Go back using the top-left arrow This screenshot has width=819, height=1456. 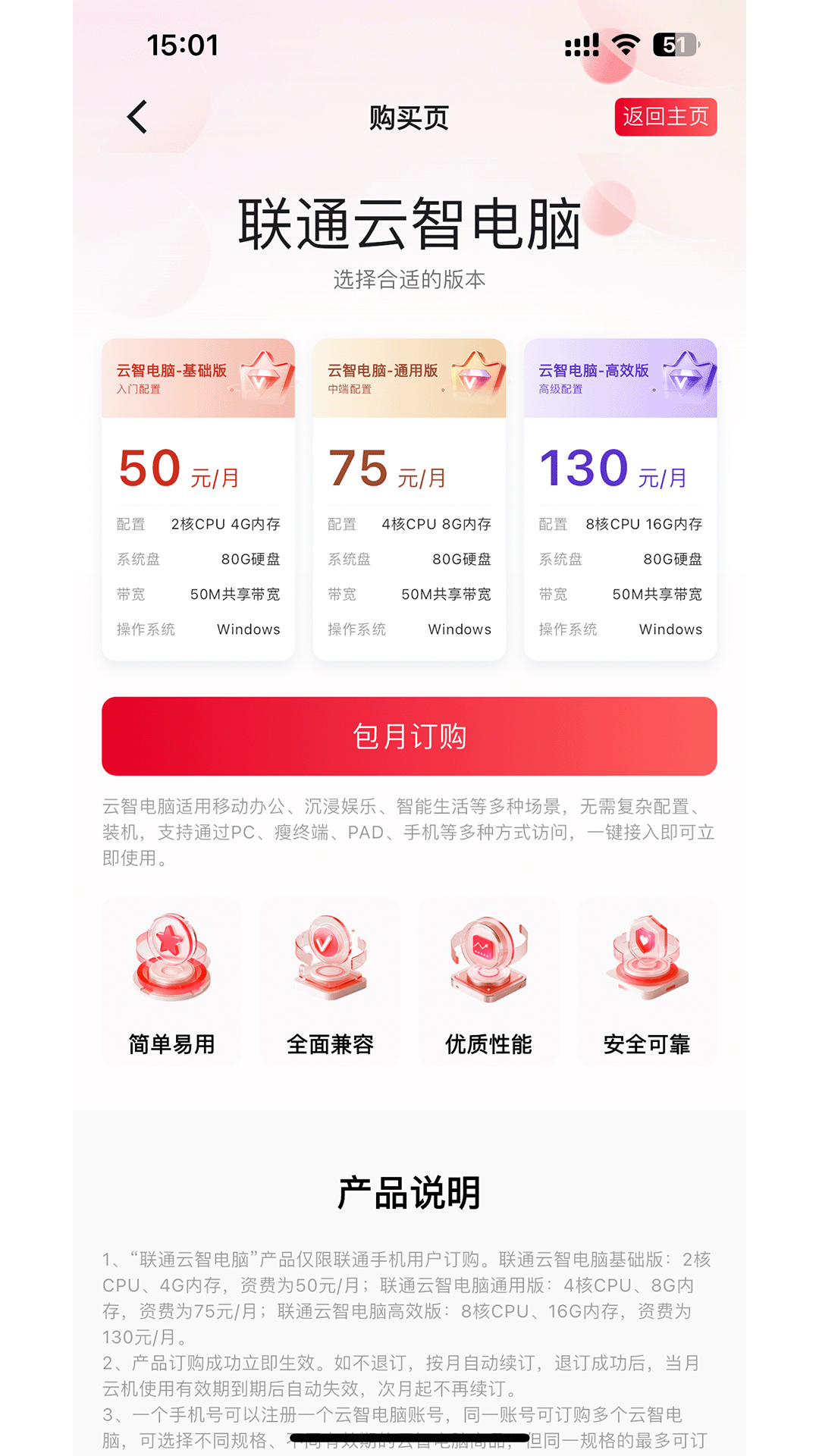[x=137, y=118]
